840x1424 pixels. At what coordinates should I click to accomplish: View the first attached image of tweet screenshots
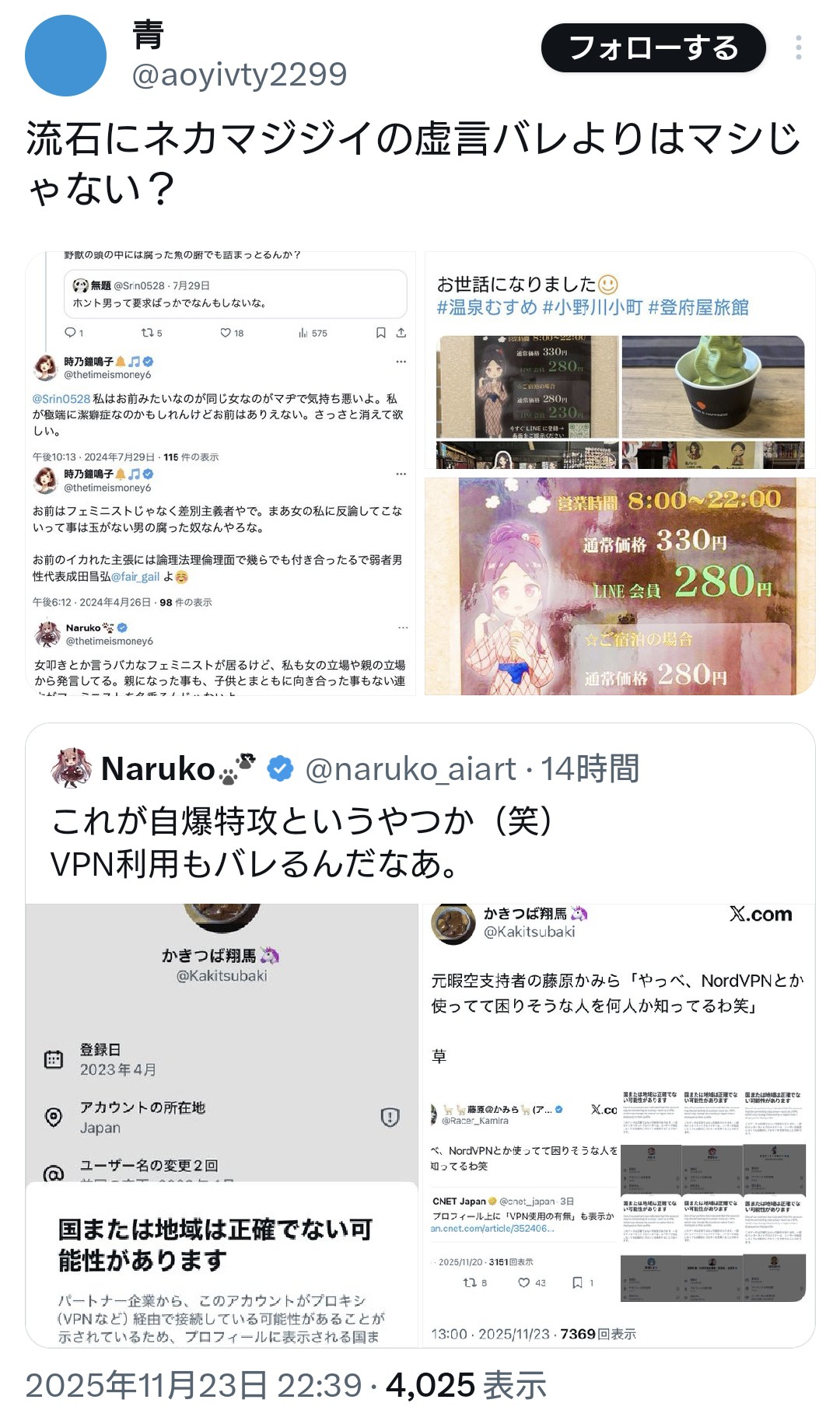tap(221, 473)
